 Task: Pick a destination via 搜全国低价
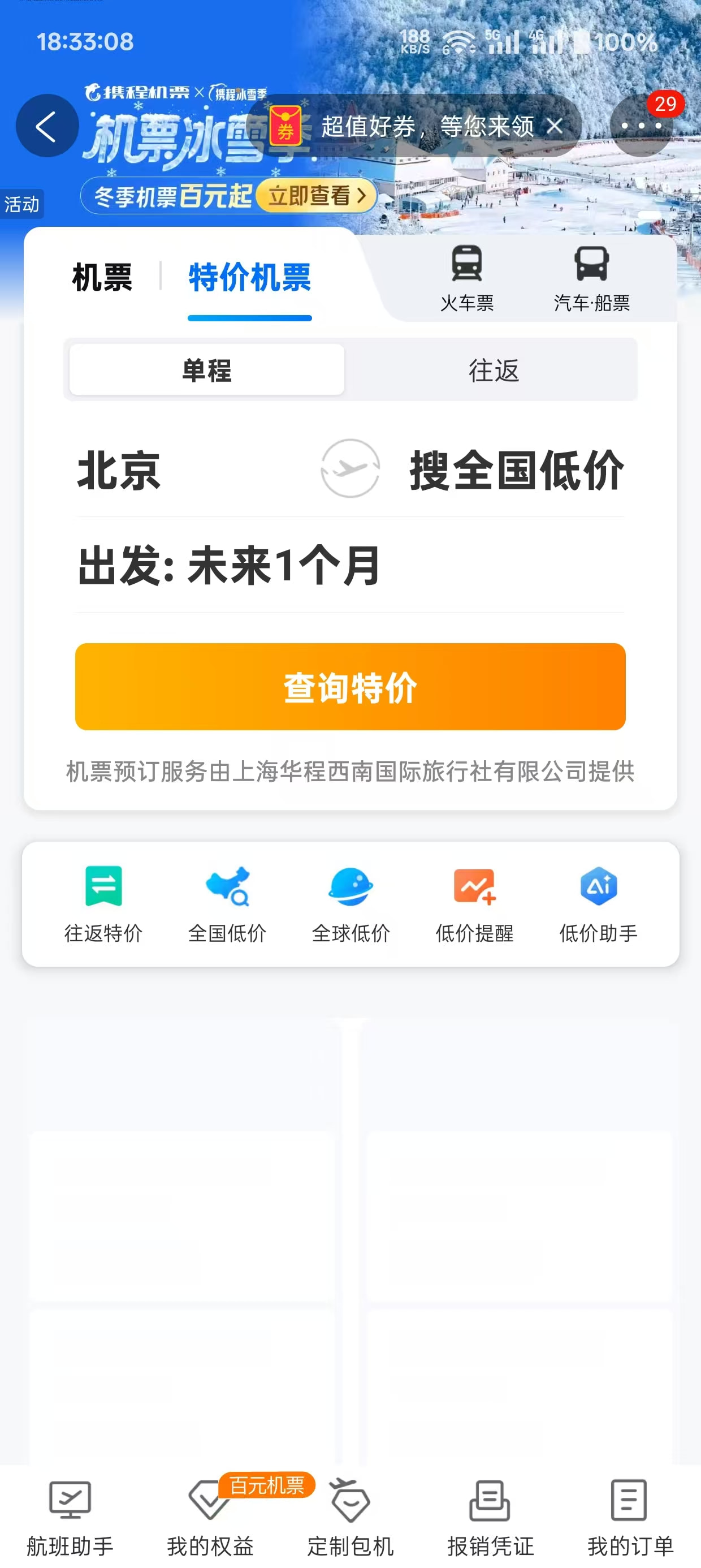[517, 470]
